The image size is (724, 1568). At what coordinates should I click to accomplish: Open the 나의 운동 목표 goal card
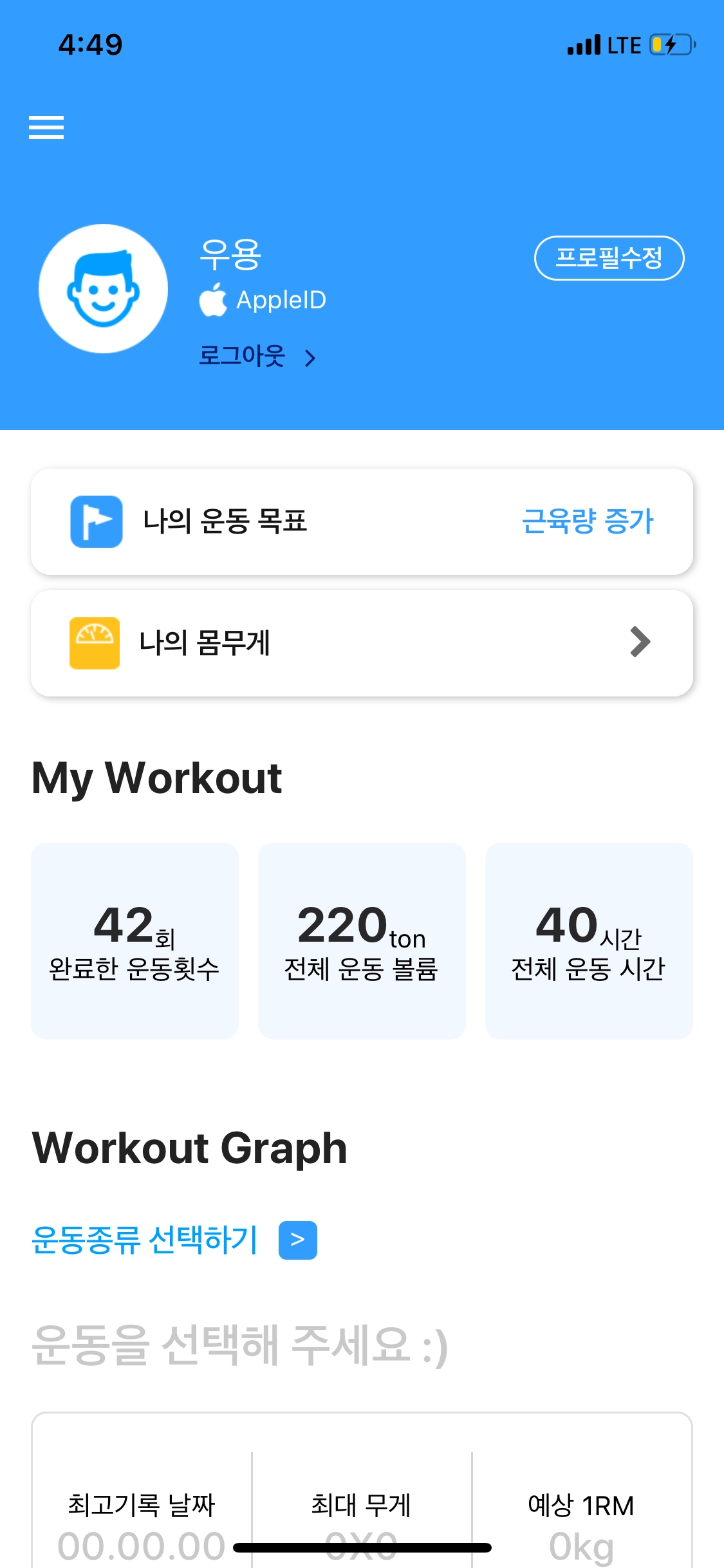362,521
